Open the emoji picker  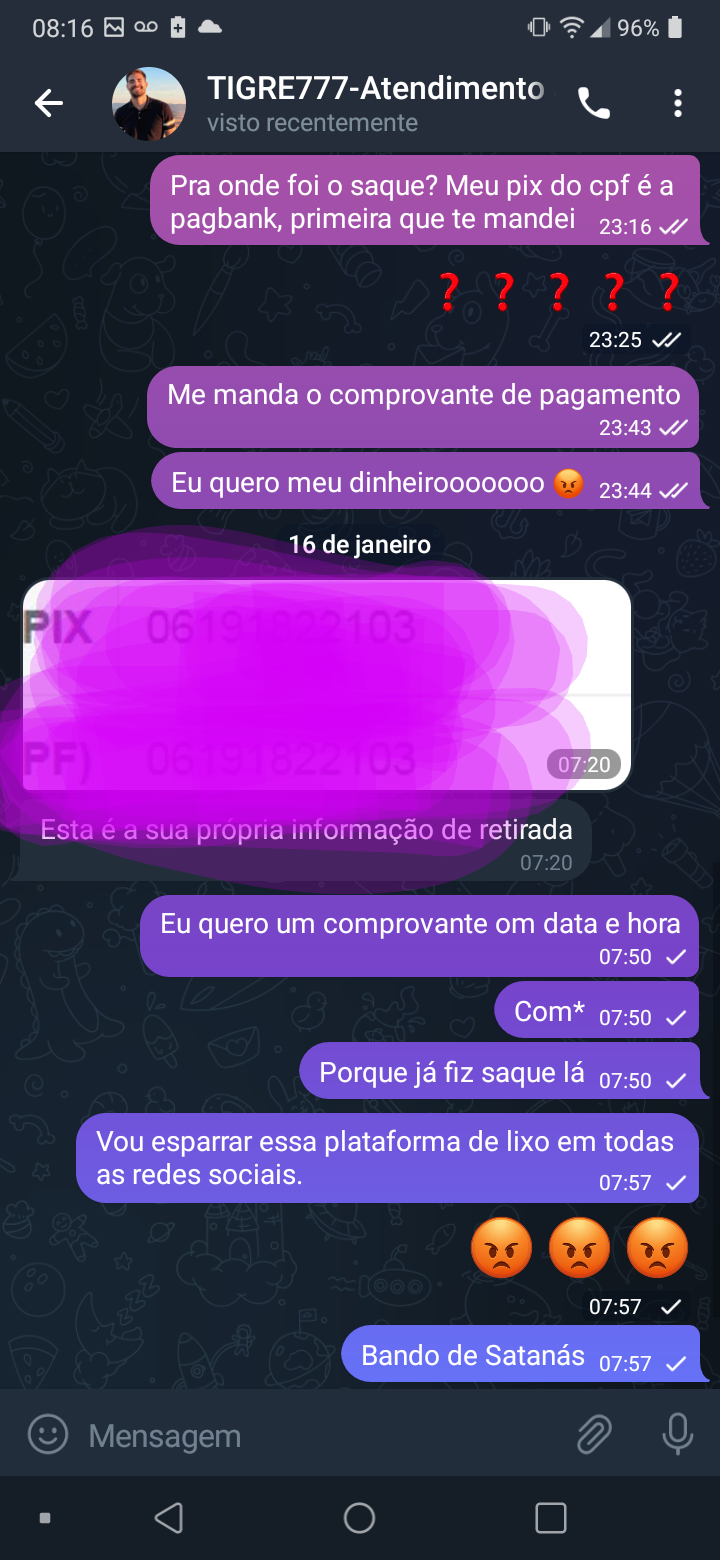pyautogui.click(x=47, y=1435)
